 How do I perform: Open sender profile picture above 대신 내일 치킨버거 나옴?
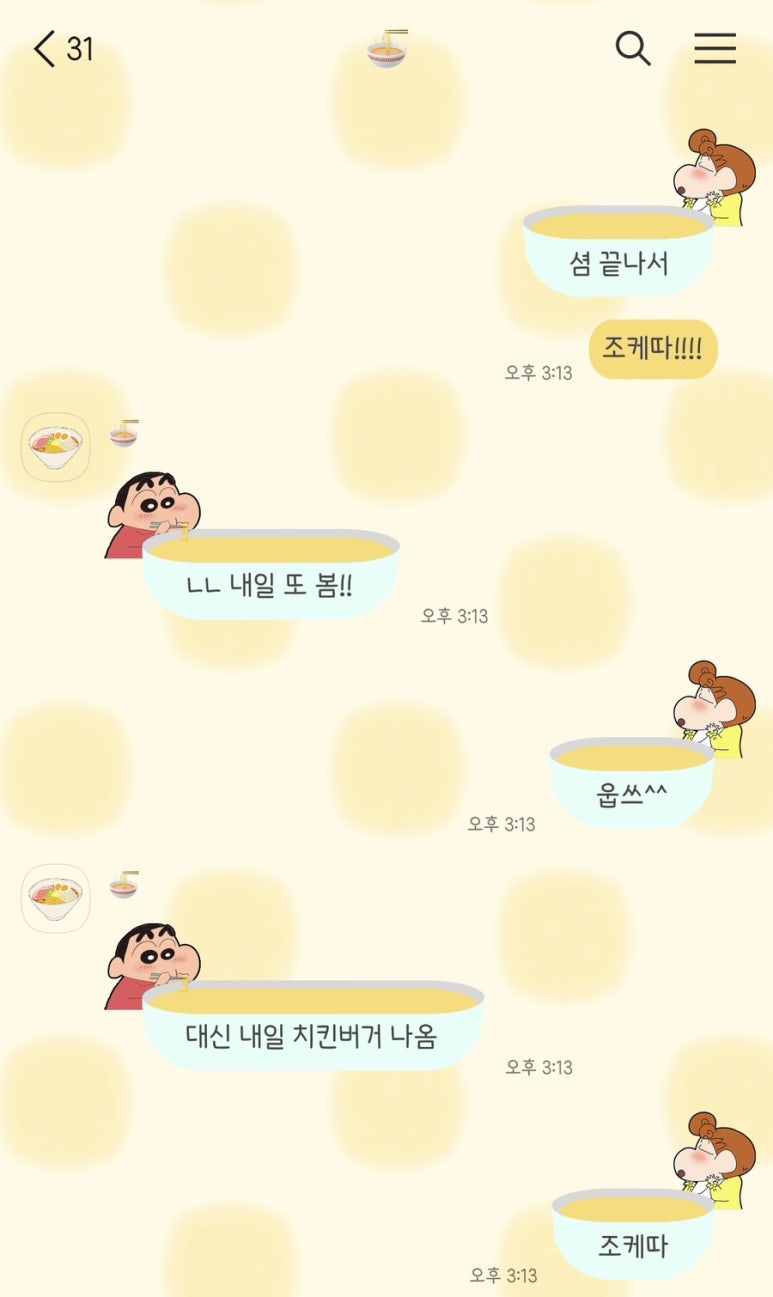pos(56,898)
